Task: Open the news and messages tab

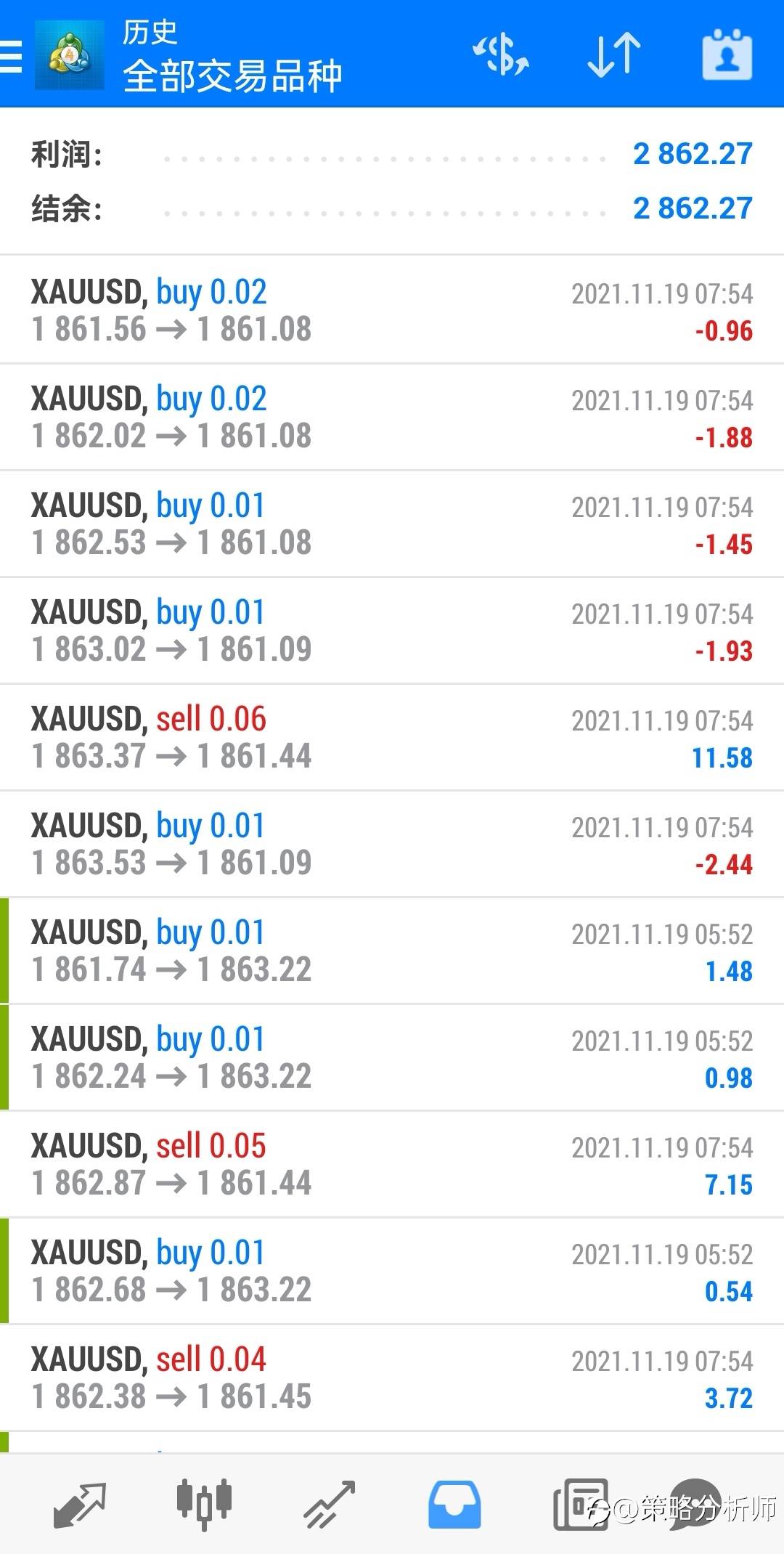Action: [x=581, y=1505]
